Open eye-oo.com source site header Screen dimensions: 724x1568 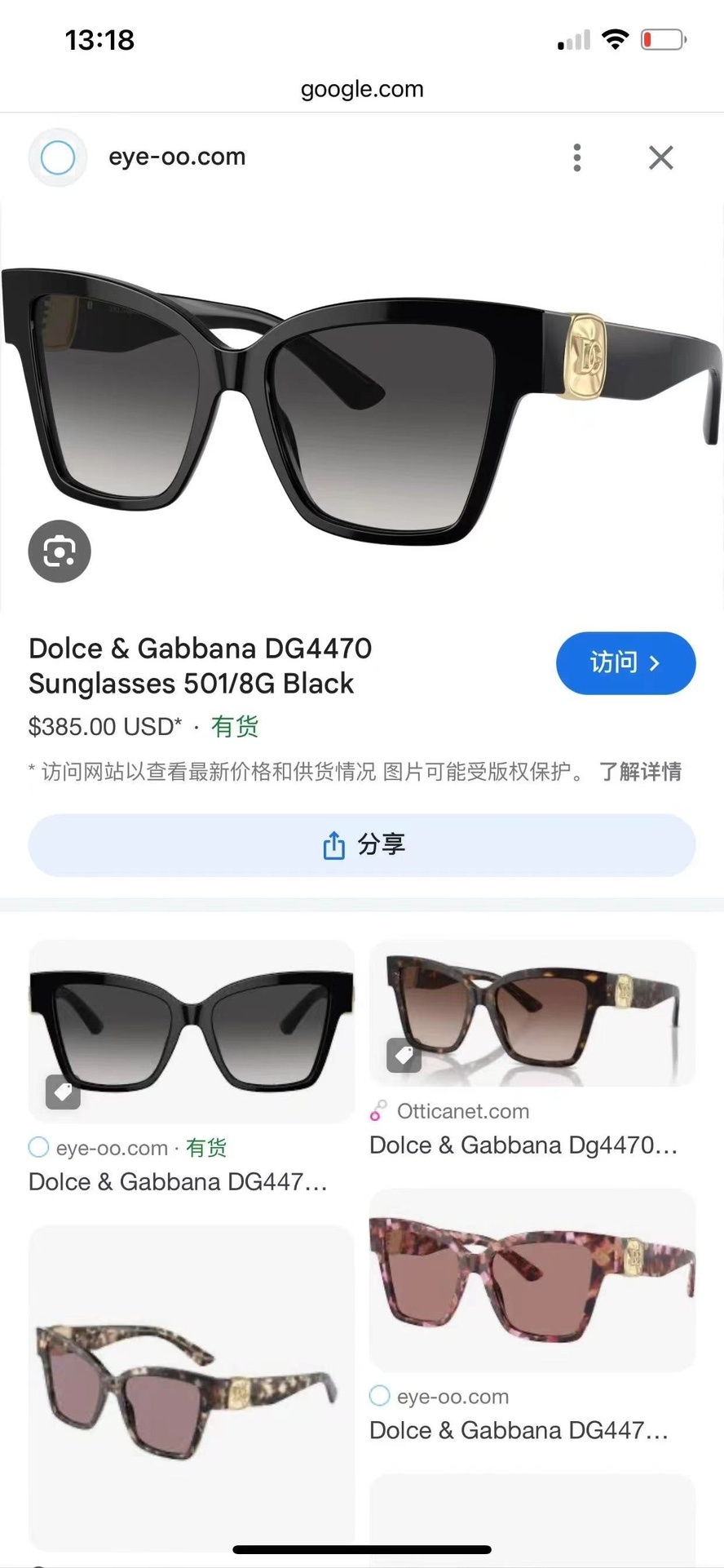click(177, 157)
